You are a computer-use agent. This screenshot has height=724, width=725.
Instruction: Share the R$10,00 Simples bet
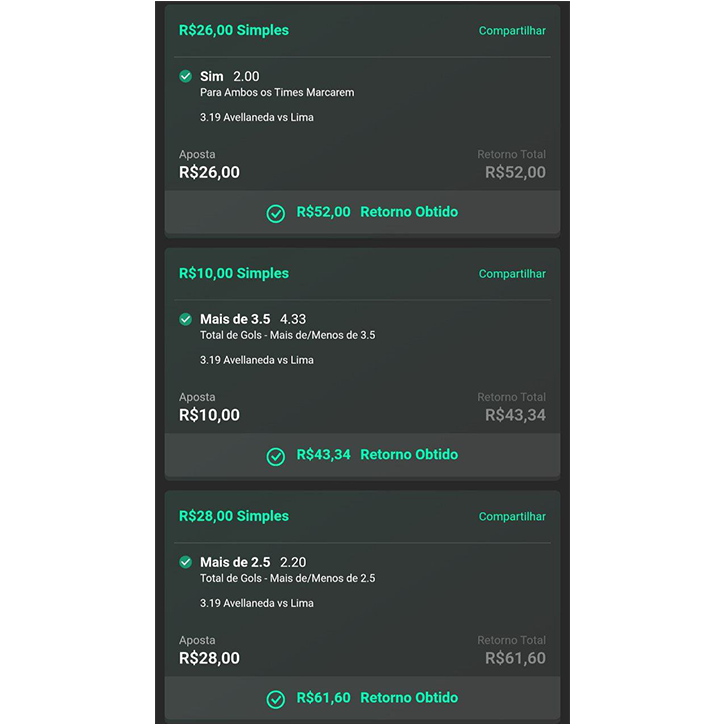(x=512, y=274)
